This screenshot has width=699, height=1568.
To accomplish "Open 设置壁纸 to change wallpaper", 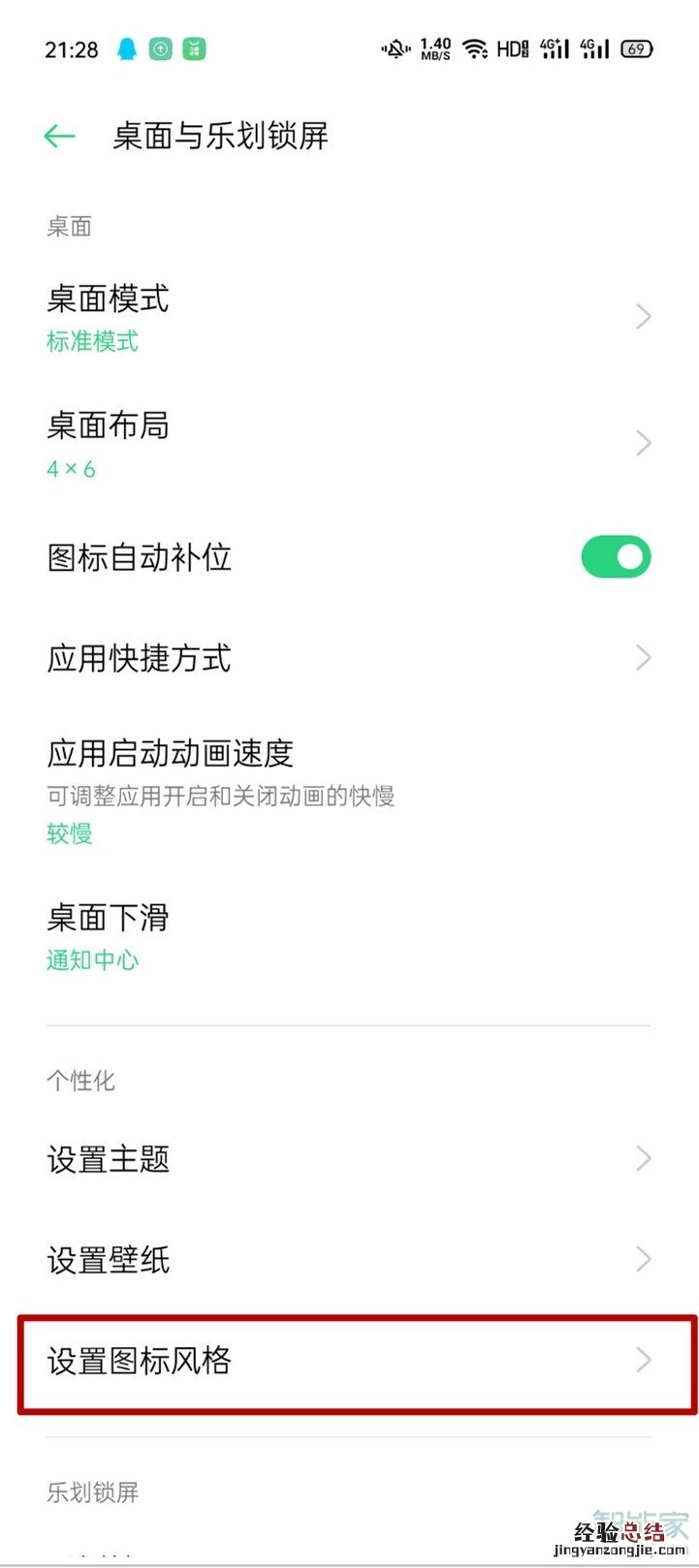I will click(349, 1260).
